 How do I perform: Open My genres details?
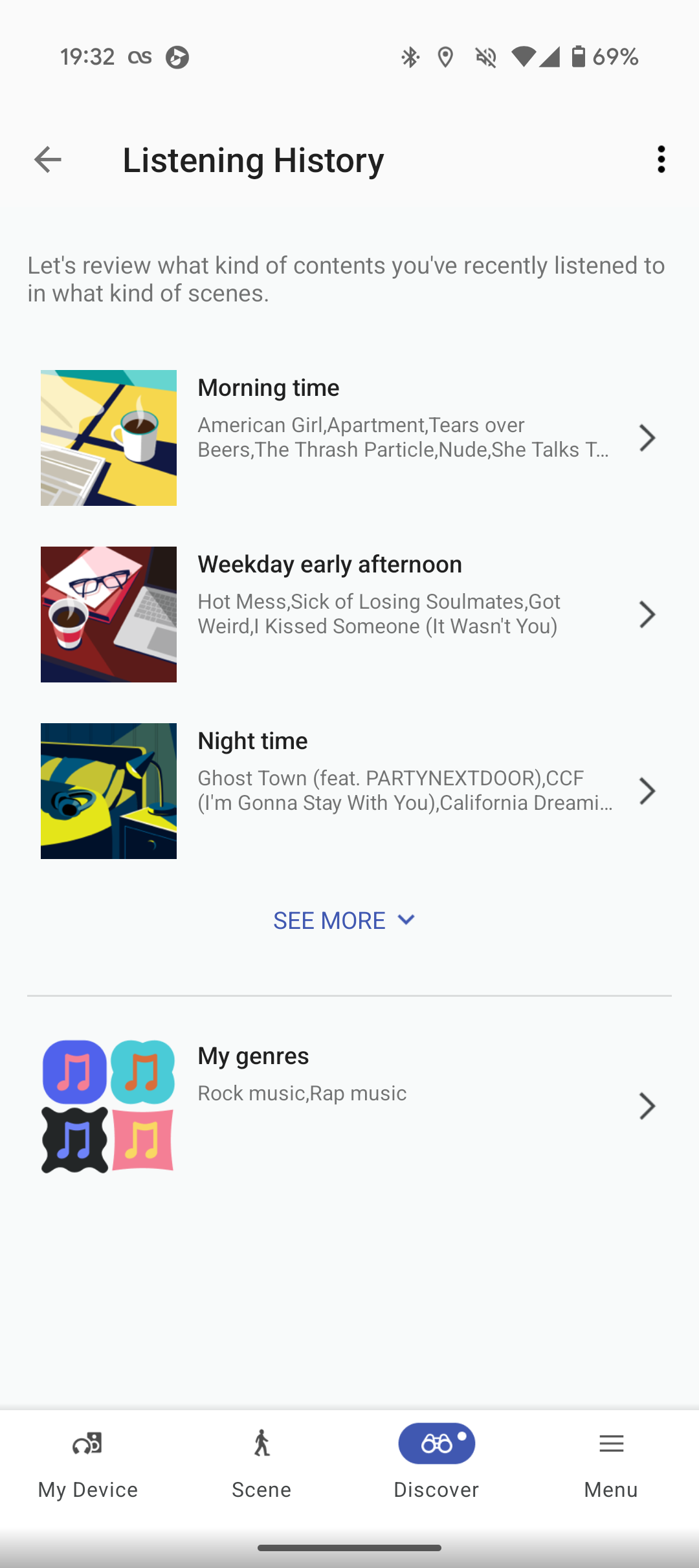pos(349,1106)
